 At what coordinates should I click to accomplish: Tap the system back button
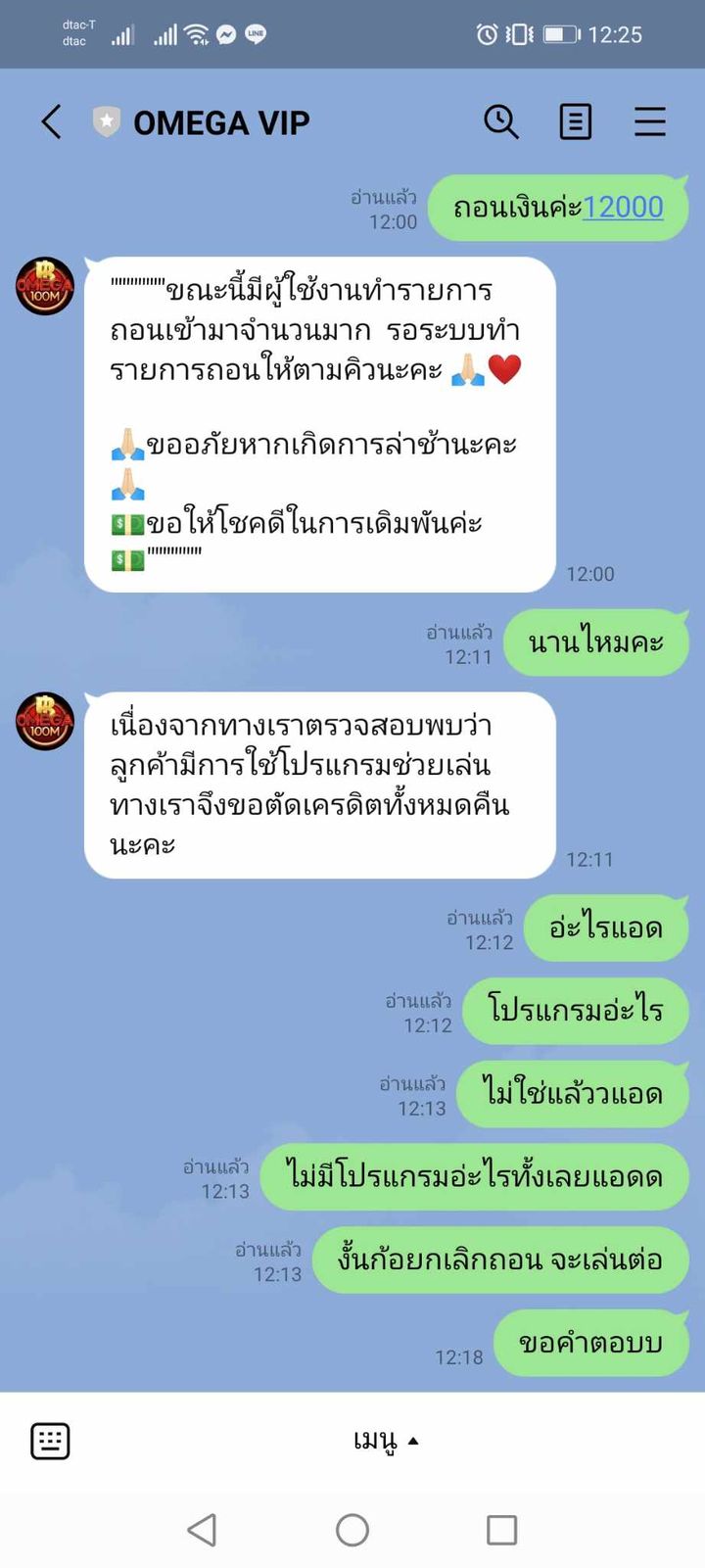click(x=202, y=1530)
